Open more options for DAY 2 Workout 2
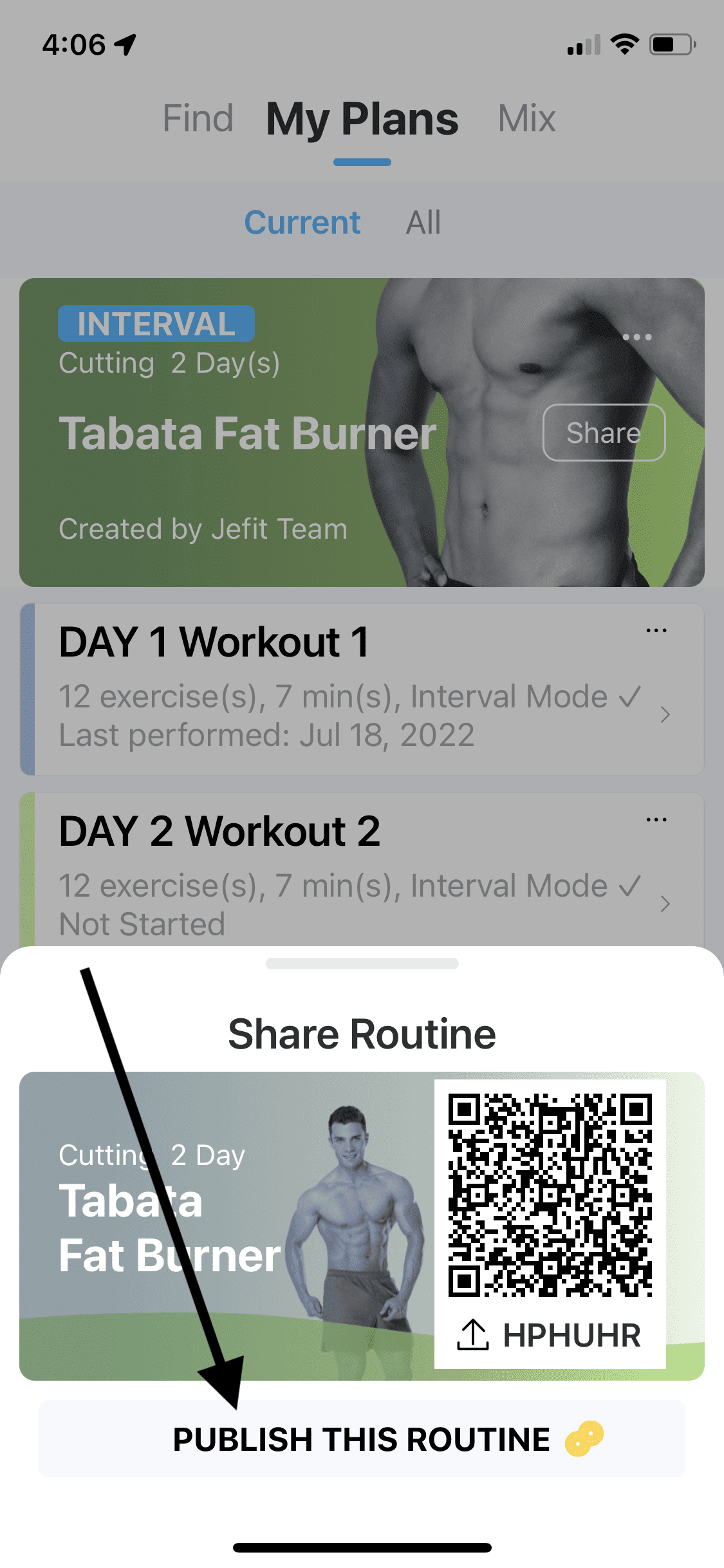Screen dimensions: 724x1568 [x=656, y=819]
